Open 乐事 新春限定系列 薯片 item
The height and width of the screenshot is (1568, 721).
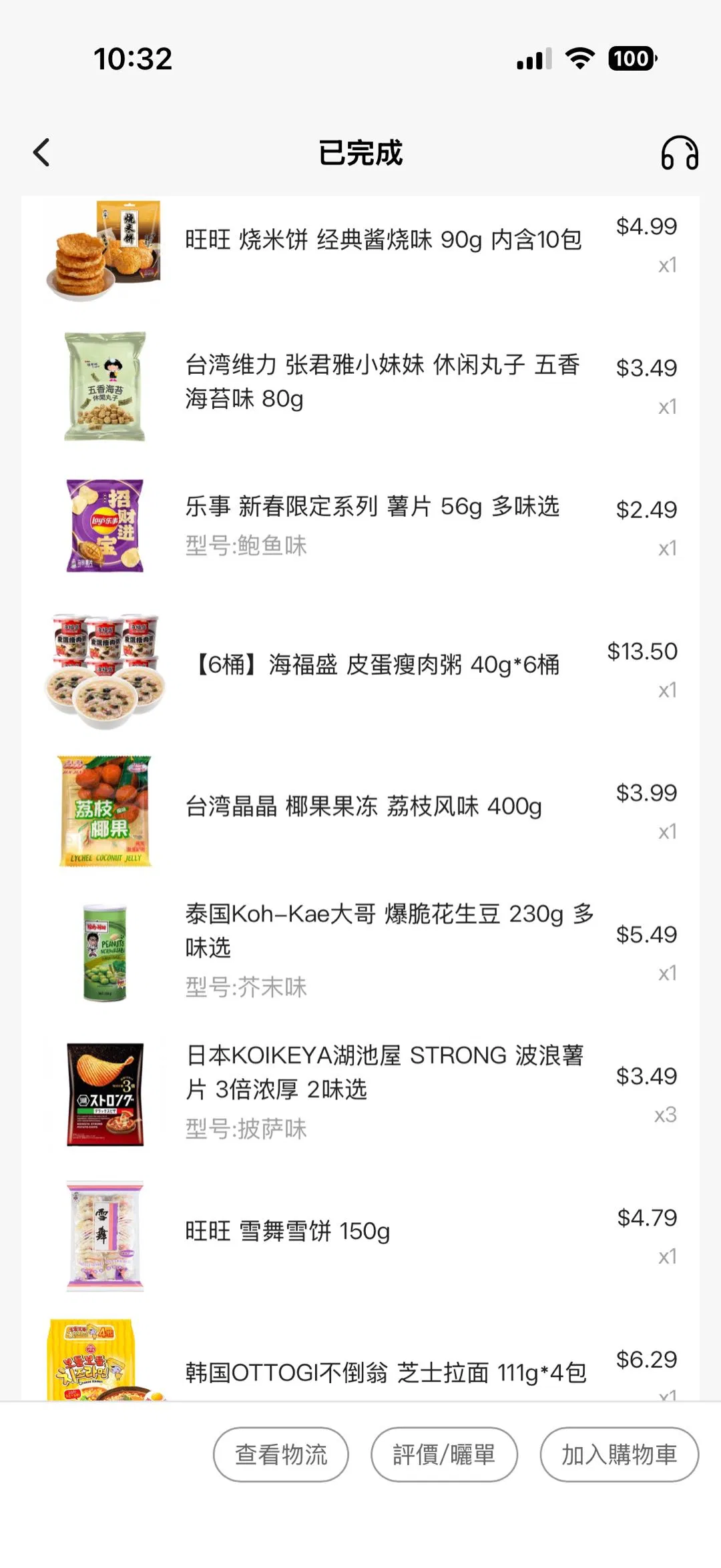(x=372, y=507)
